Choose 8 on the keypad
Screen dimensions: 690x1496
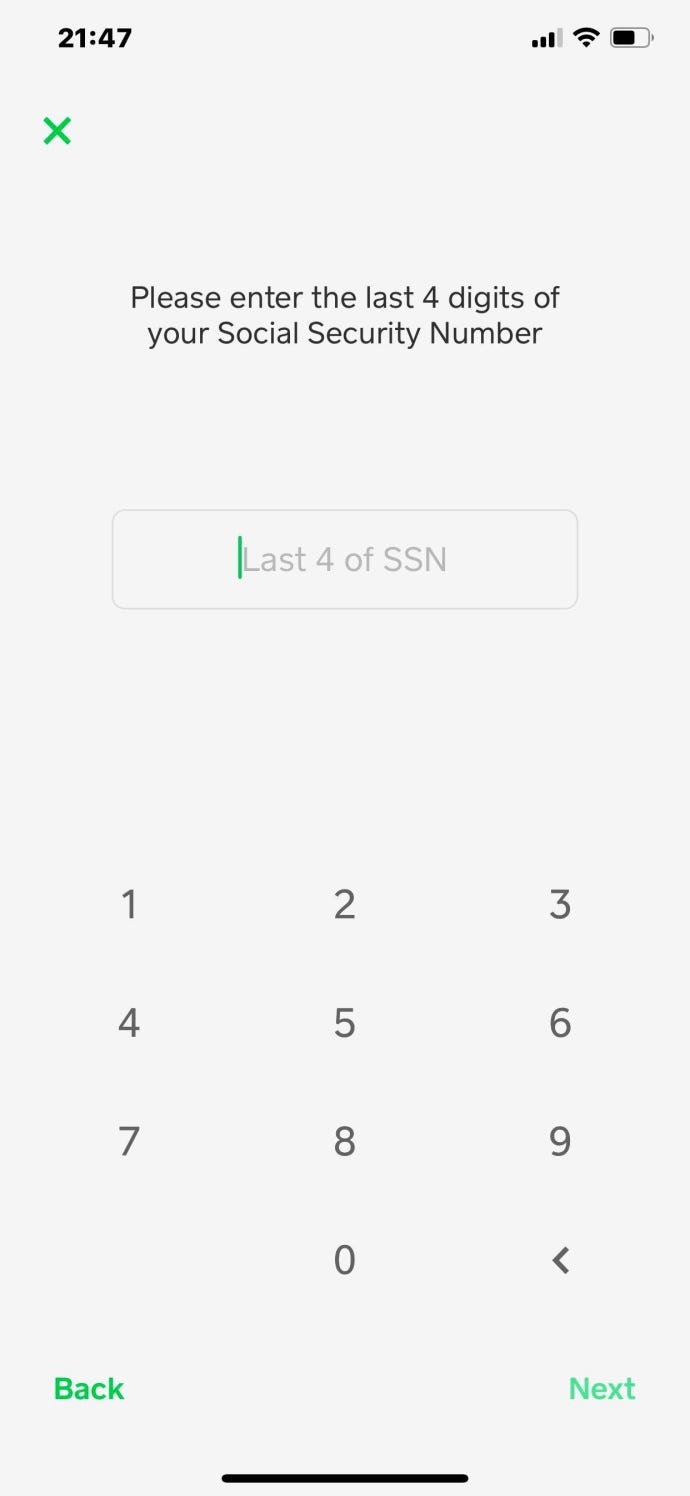(x=344, y=1141)
